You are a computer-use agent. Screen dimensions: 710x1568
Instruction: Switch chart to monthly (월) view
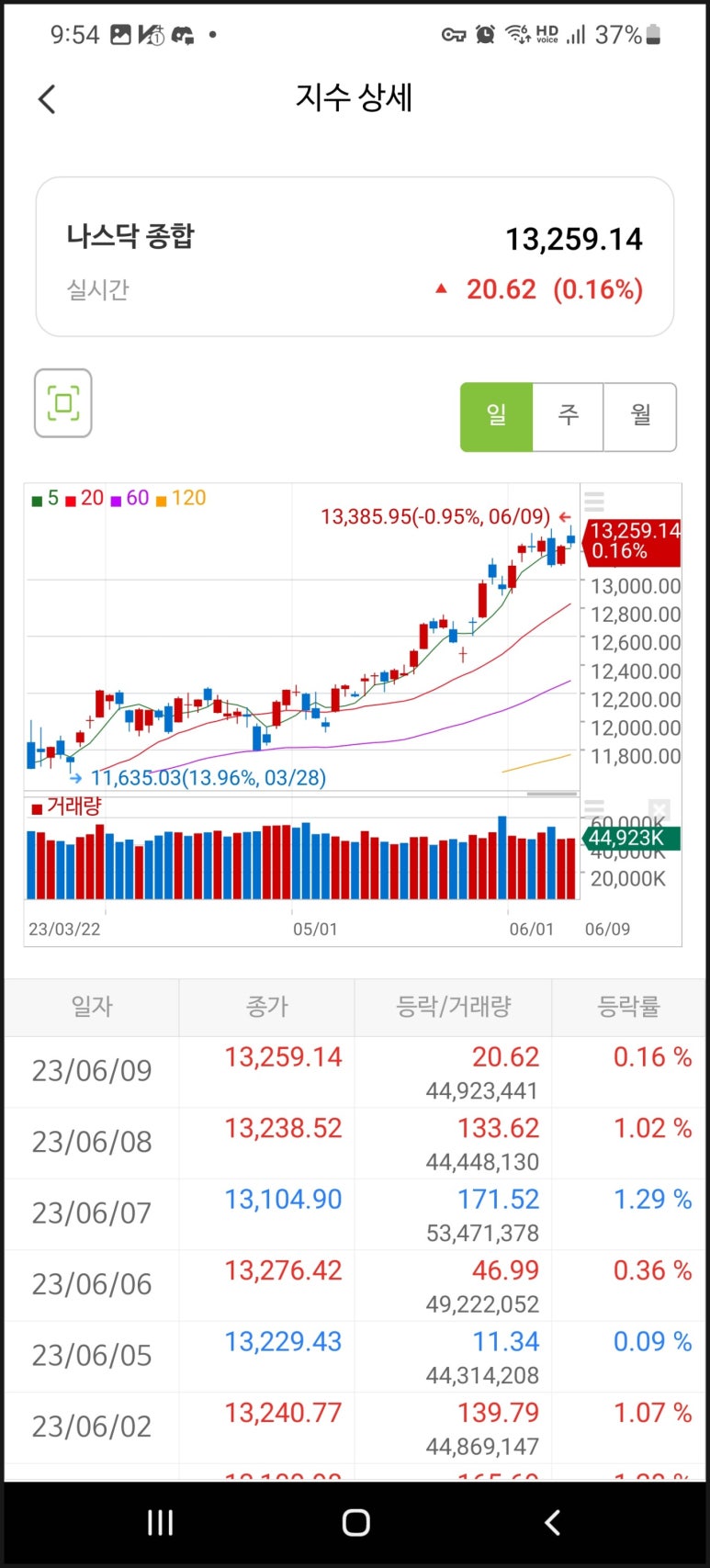640,417
